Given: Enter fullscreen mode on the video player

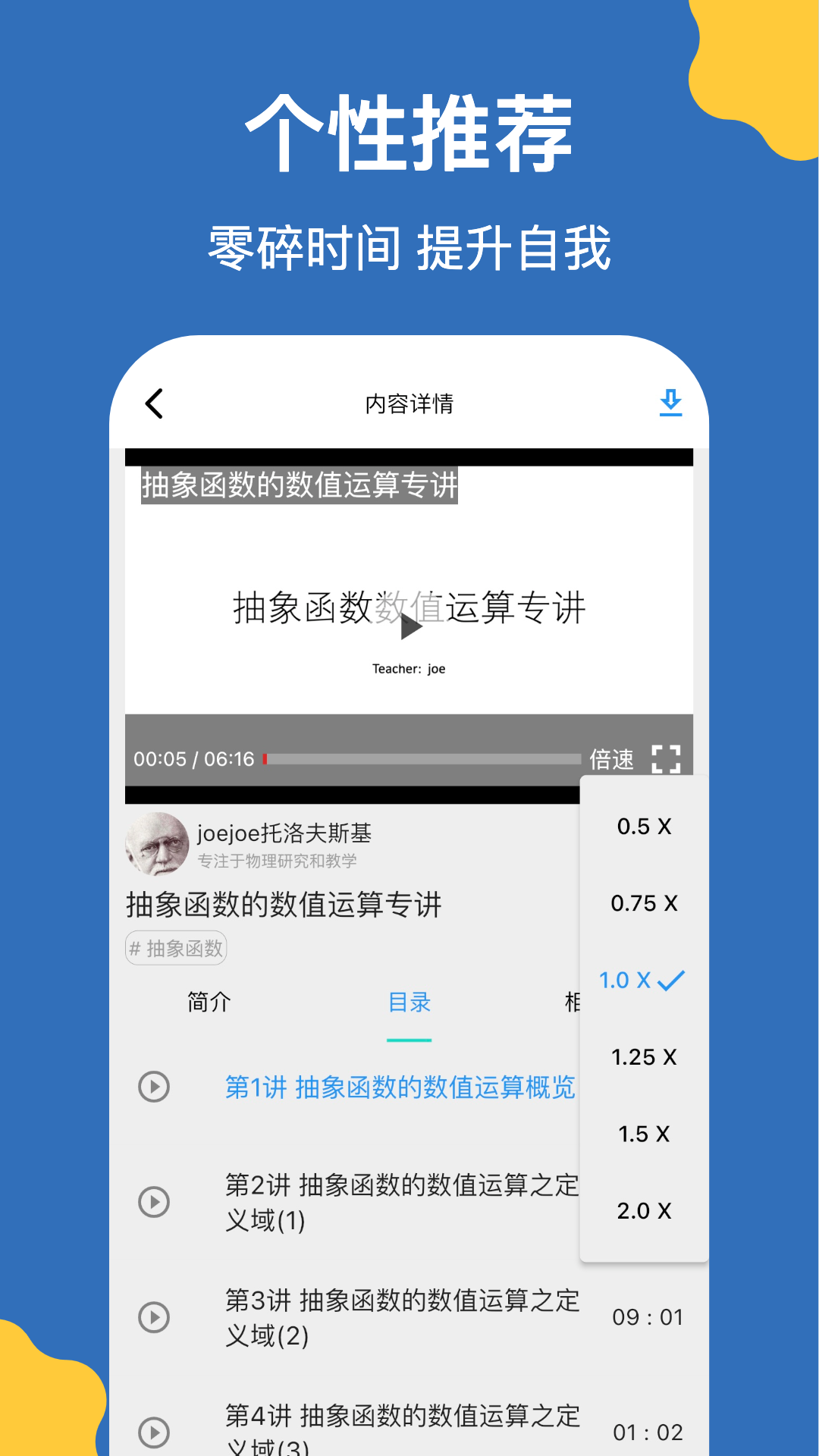Looking at the screenshot, I should click(x=667, y=758).
